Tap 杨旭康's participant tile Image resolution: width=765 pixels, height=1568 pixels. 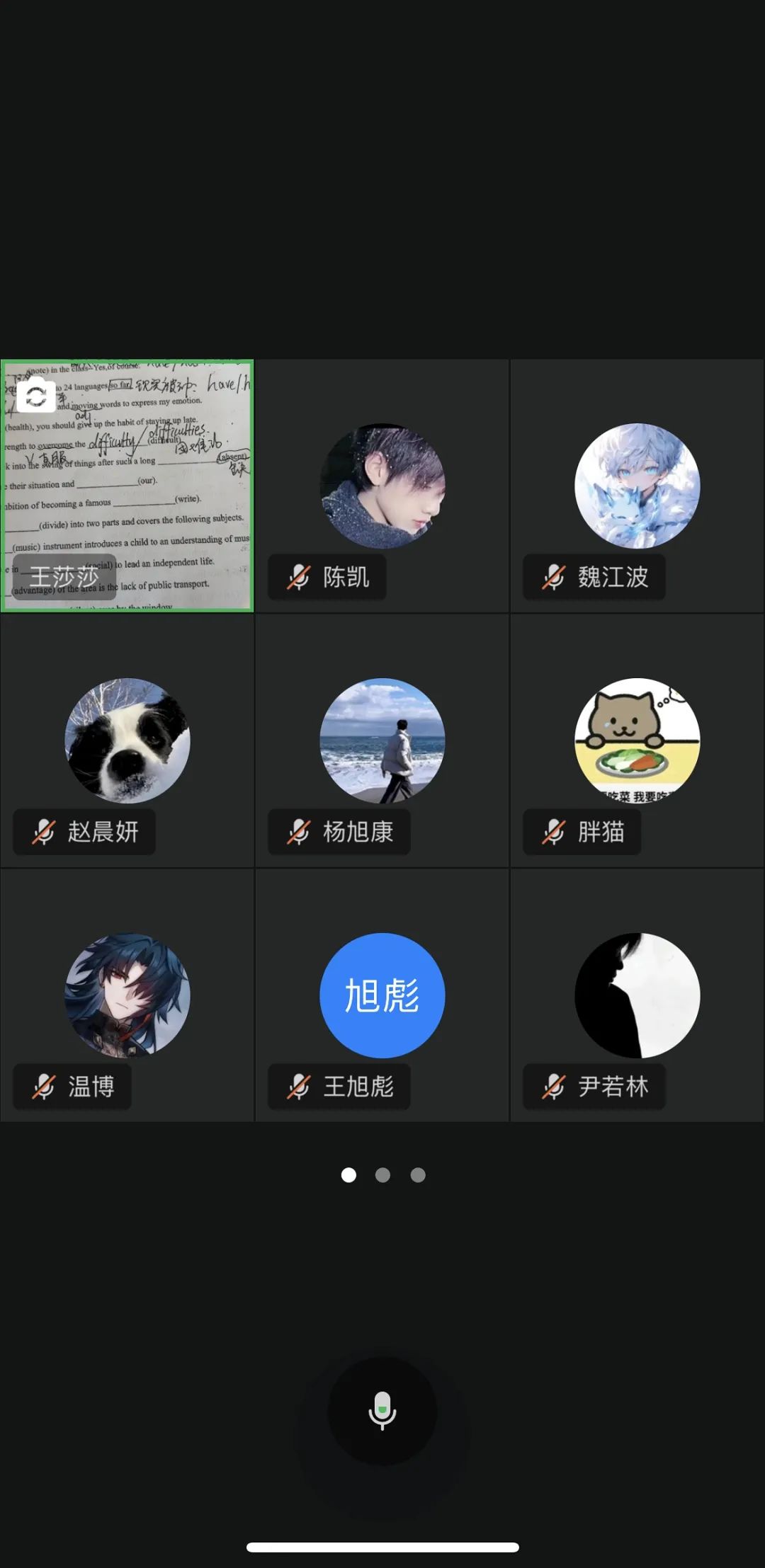[382, 740]
